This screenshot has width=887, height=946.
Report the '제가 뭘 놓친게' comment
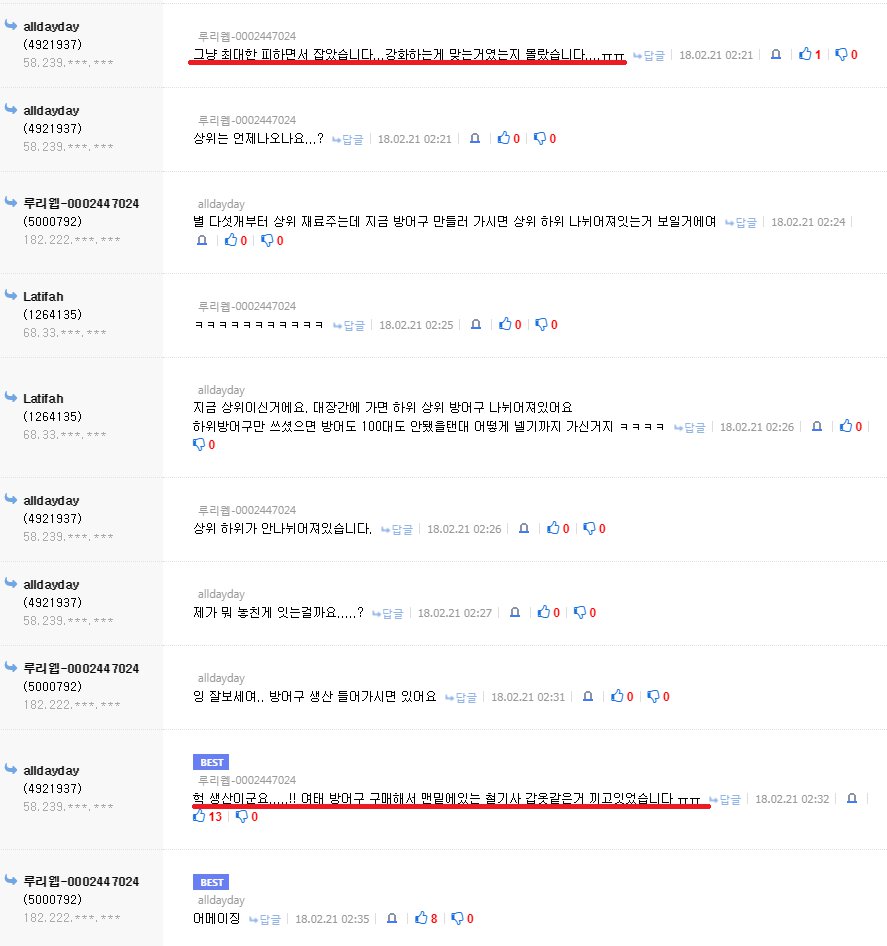coord(514,613)
